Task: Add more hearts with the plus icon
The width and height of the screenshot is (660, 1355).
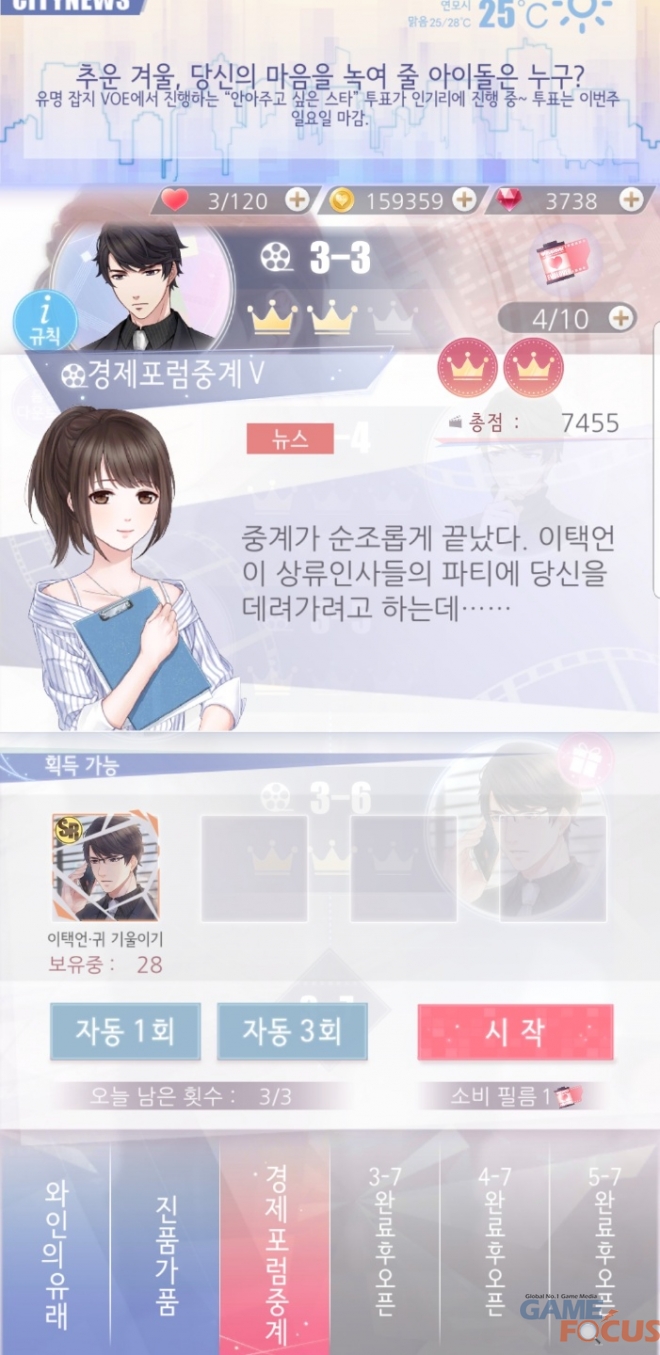Action: click(297, 200)
